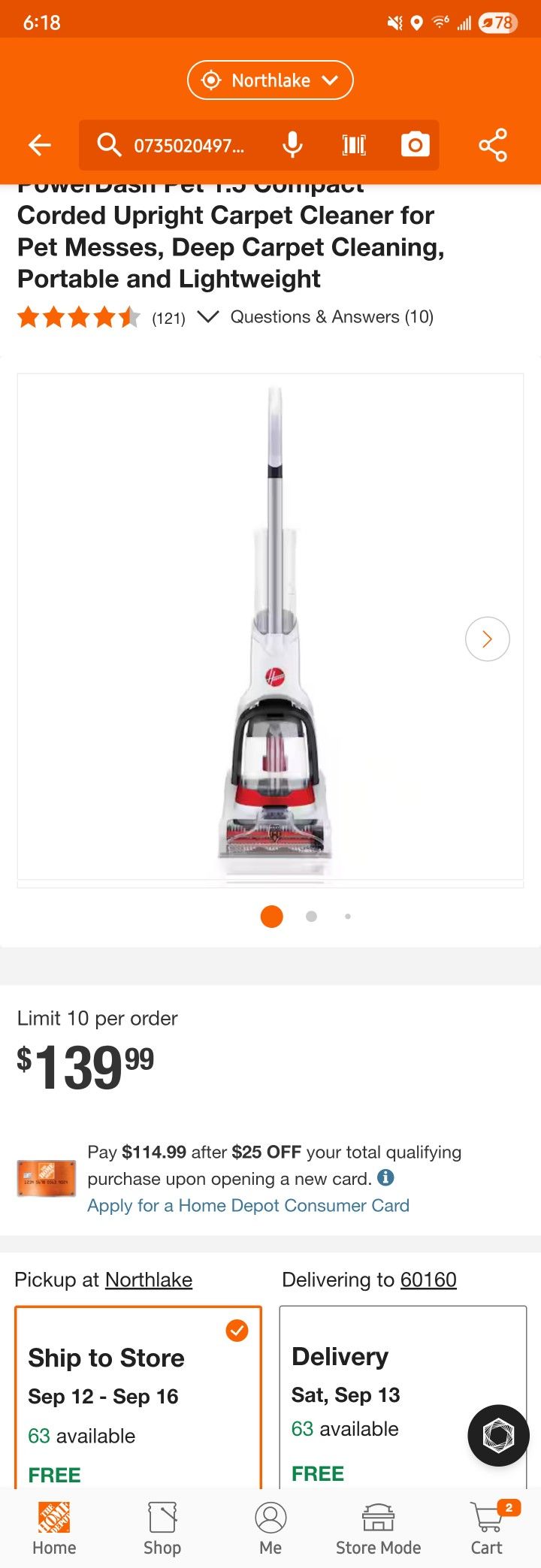541x1568 pixels.
Task: Show the next product image
Action: click(488, 639)
